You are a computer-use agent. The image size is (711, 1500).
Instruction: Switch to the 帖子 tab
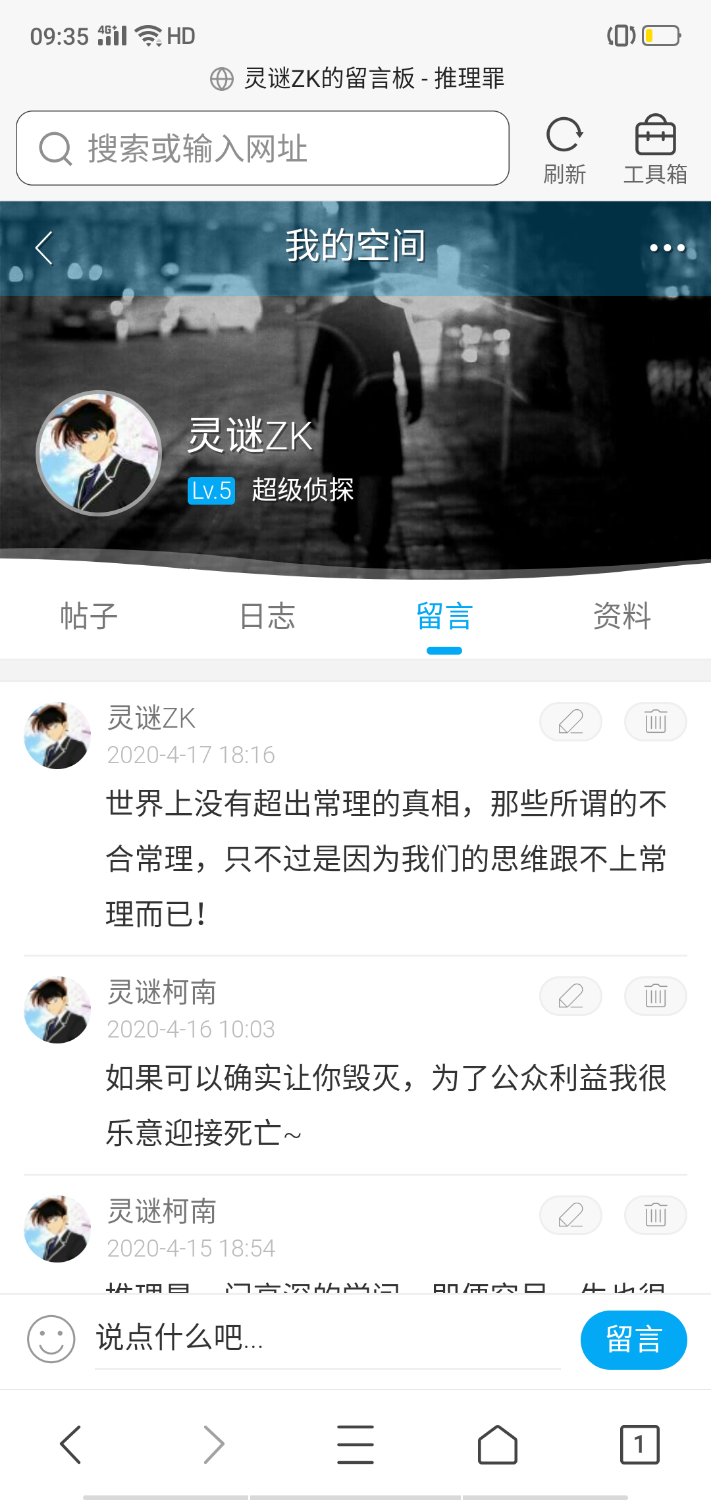point(89,616)
